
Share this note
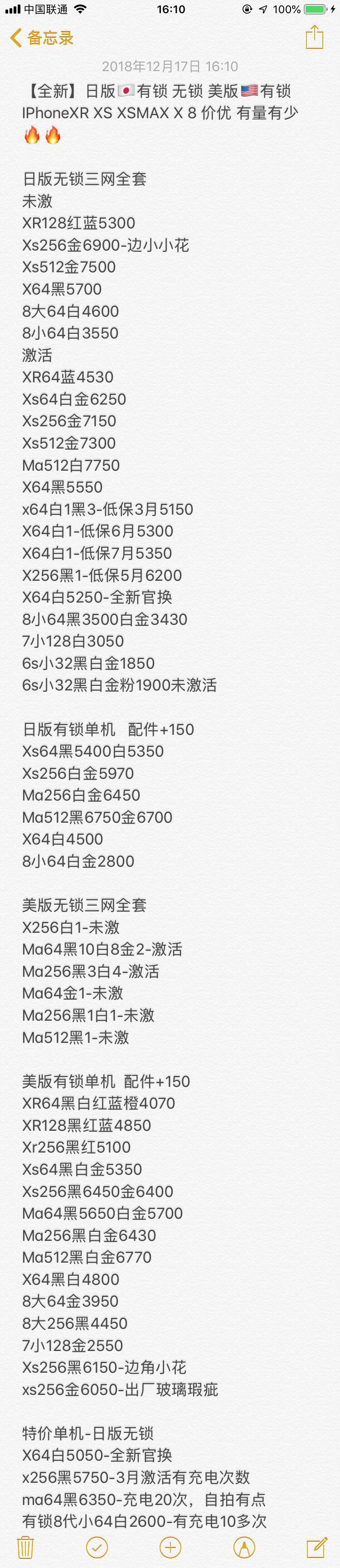coord(314,37)
